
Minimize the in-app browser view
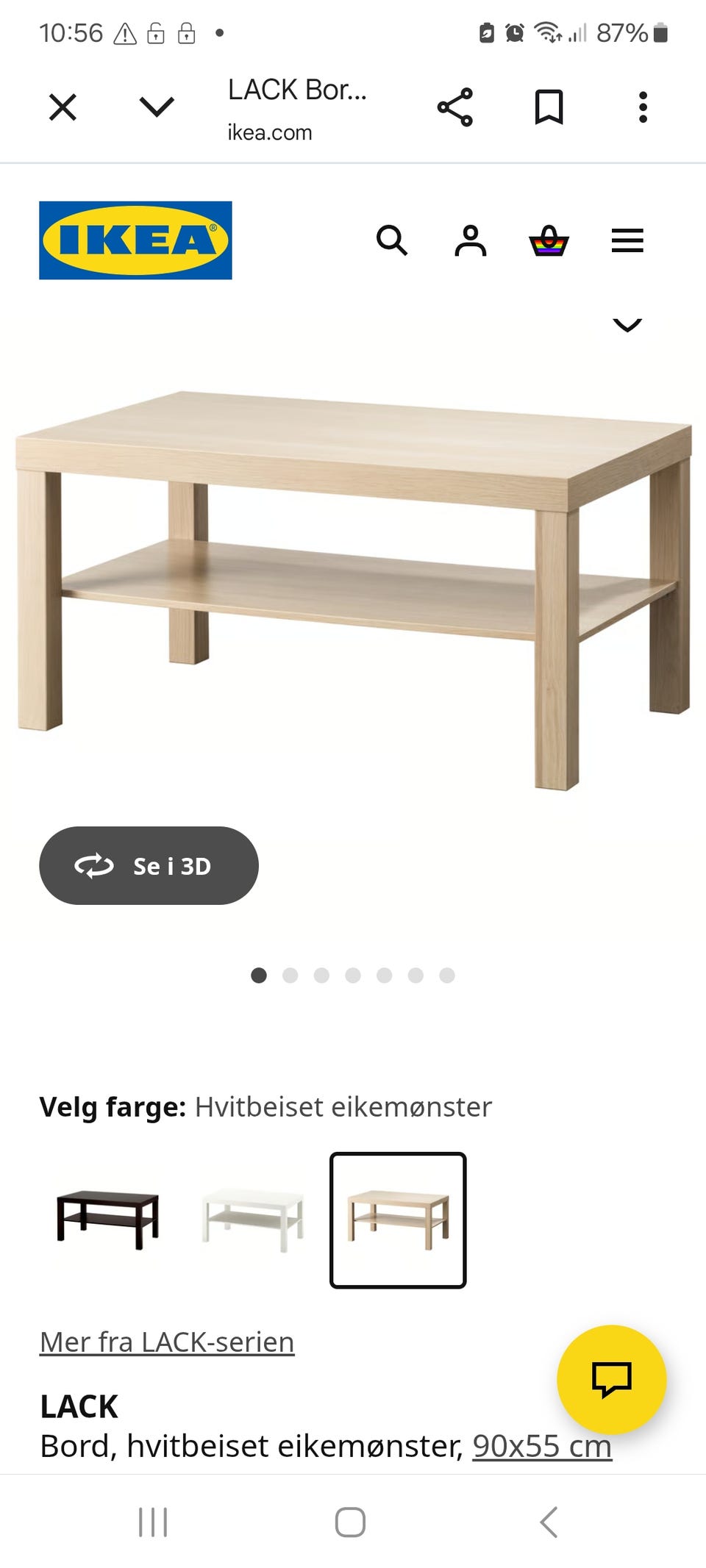point(155,107)
